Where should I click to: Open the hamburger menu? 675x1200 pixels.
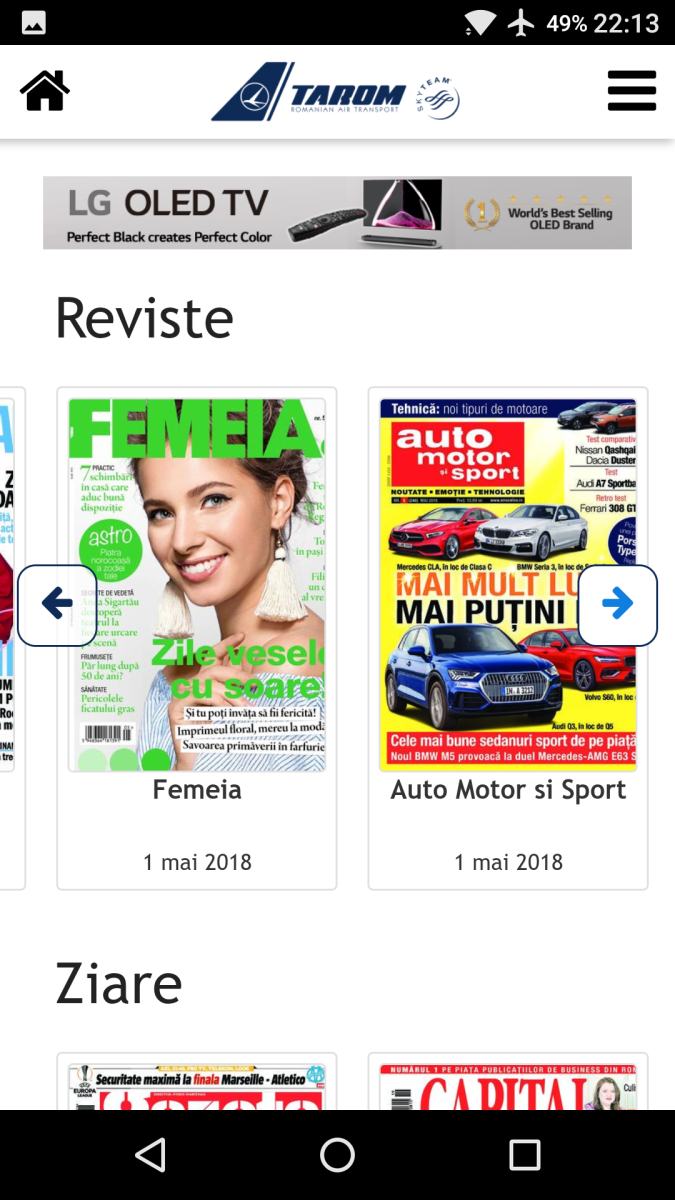coord(632,91)
